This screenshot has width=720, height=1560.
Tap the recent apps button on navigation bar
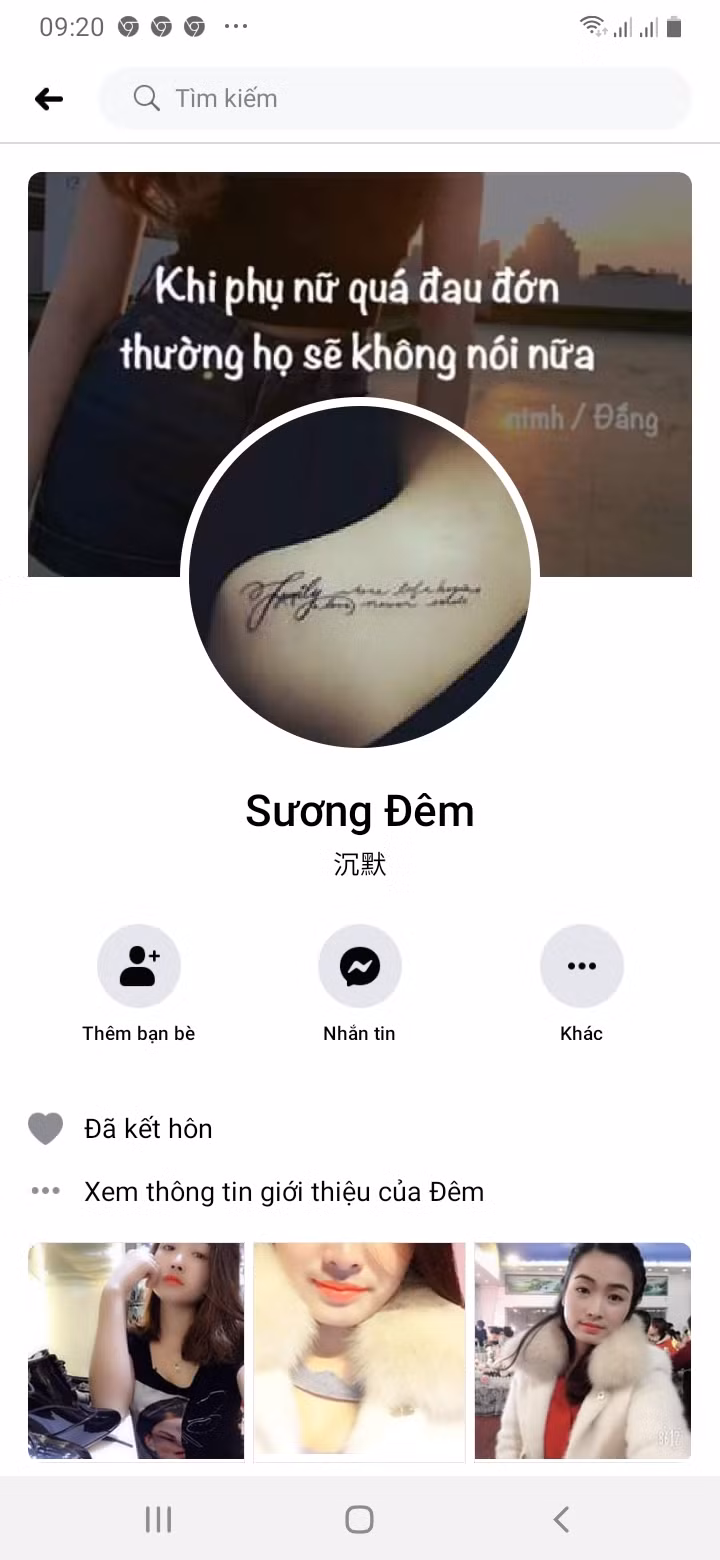(x=158, y=1519)
